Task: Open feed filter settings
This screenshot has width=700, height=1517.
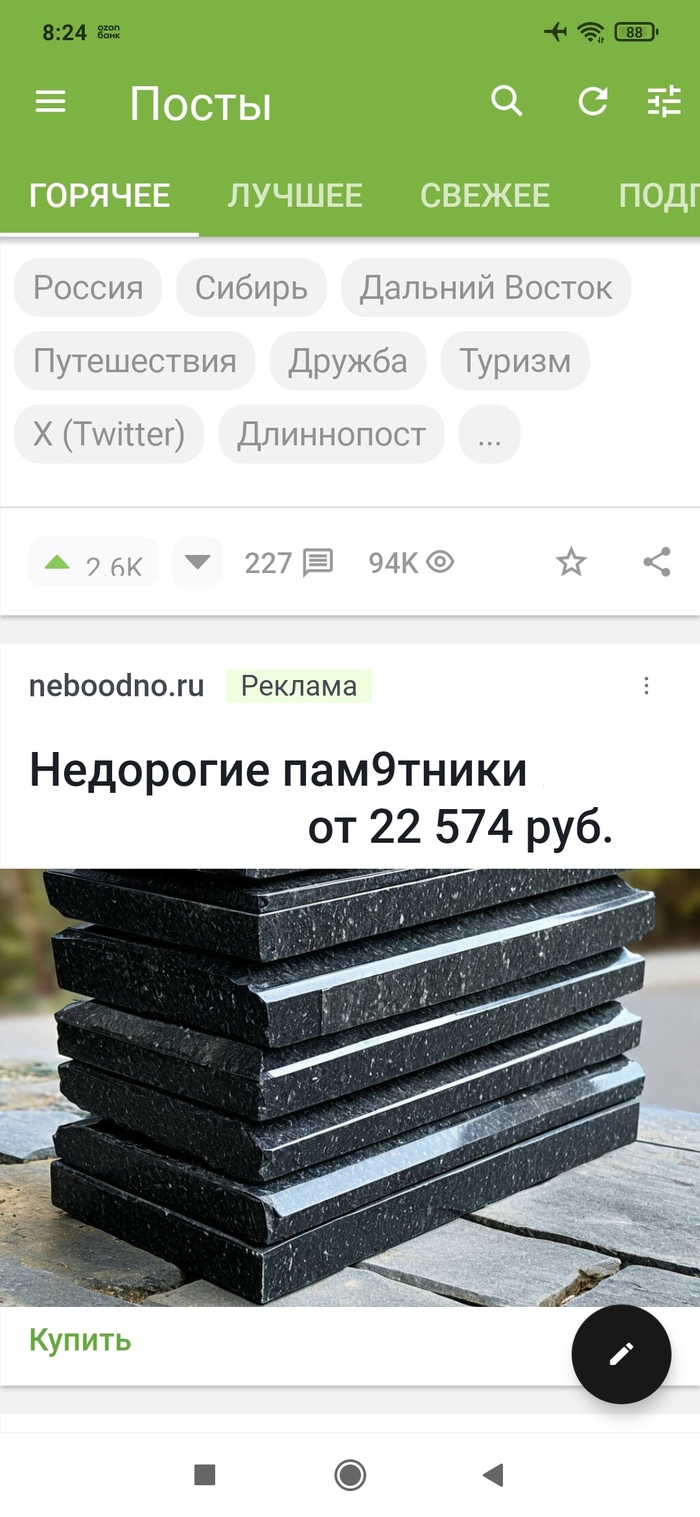Action: (x=664, y=102)
